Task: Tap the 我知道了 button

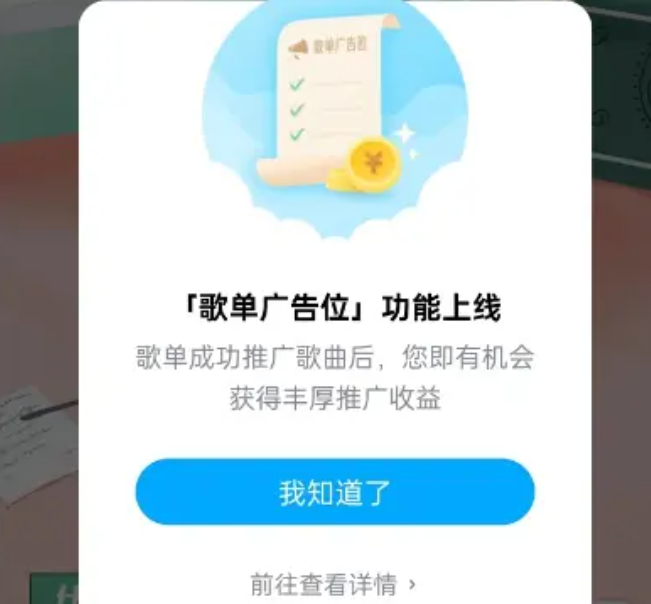Action: point(335,492)
